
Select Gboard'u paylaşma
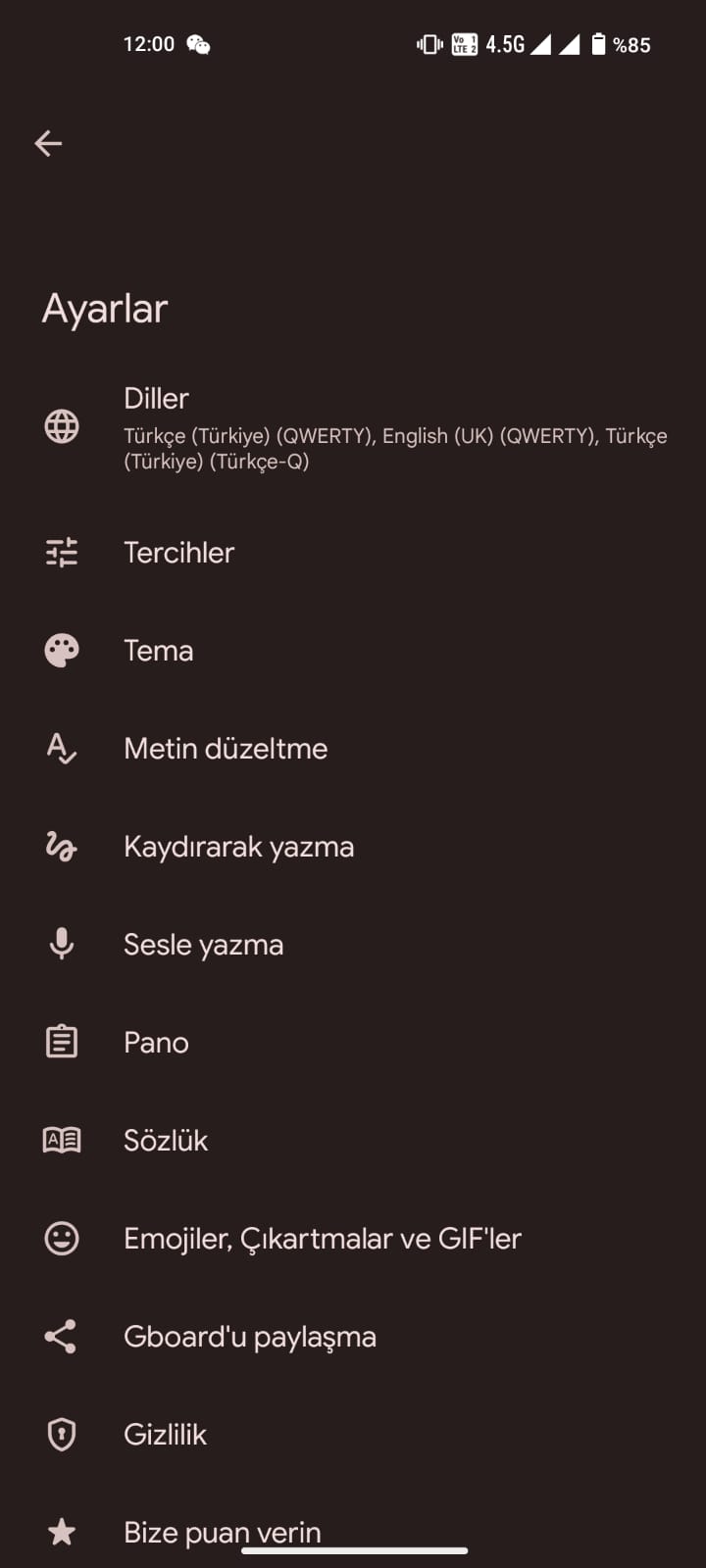(249, 1337)
